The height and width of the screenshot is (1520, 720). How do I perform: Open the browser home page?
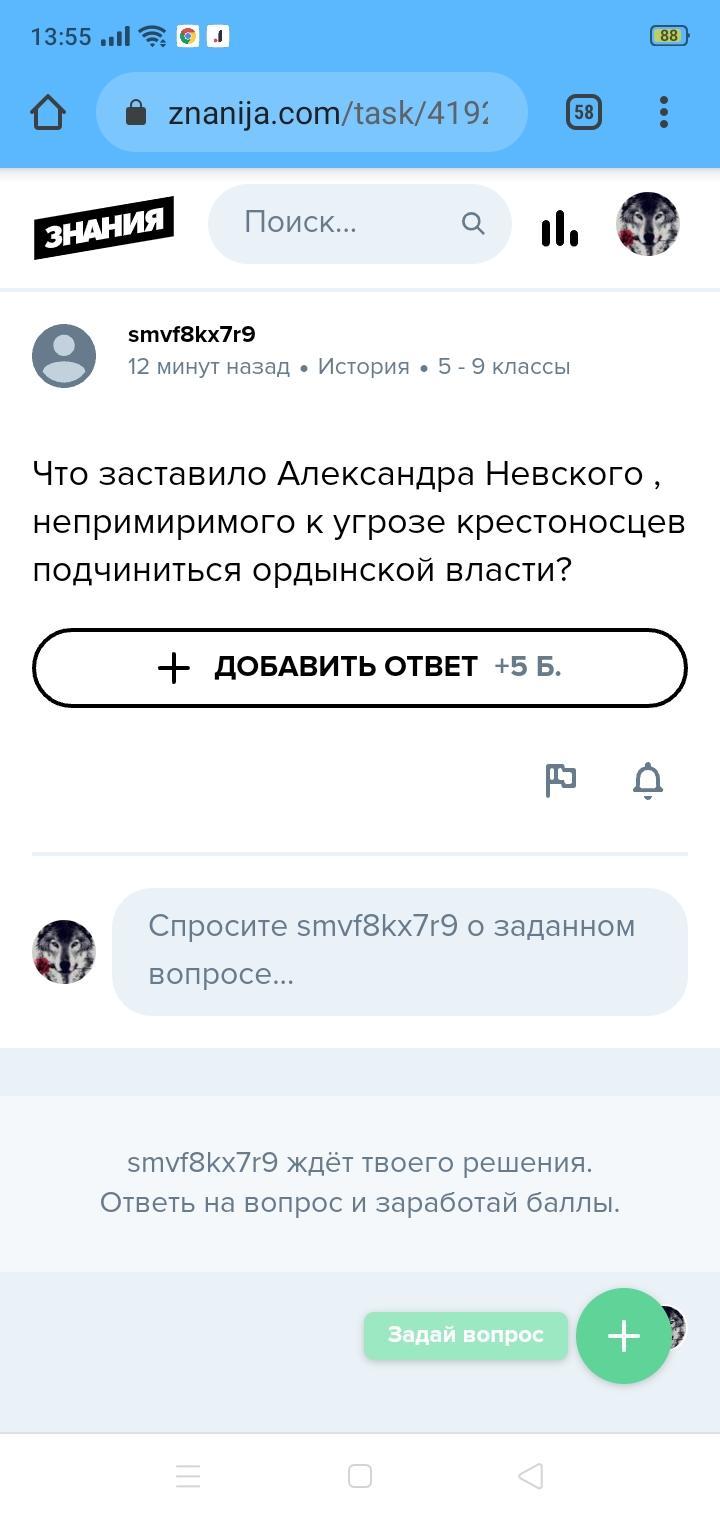(x=48, y=112)
